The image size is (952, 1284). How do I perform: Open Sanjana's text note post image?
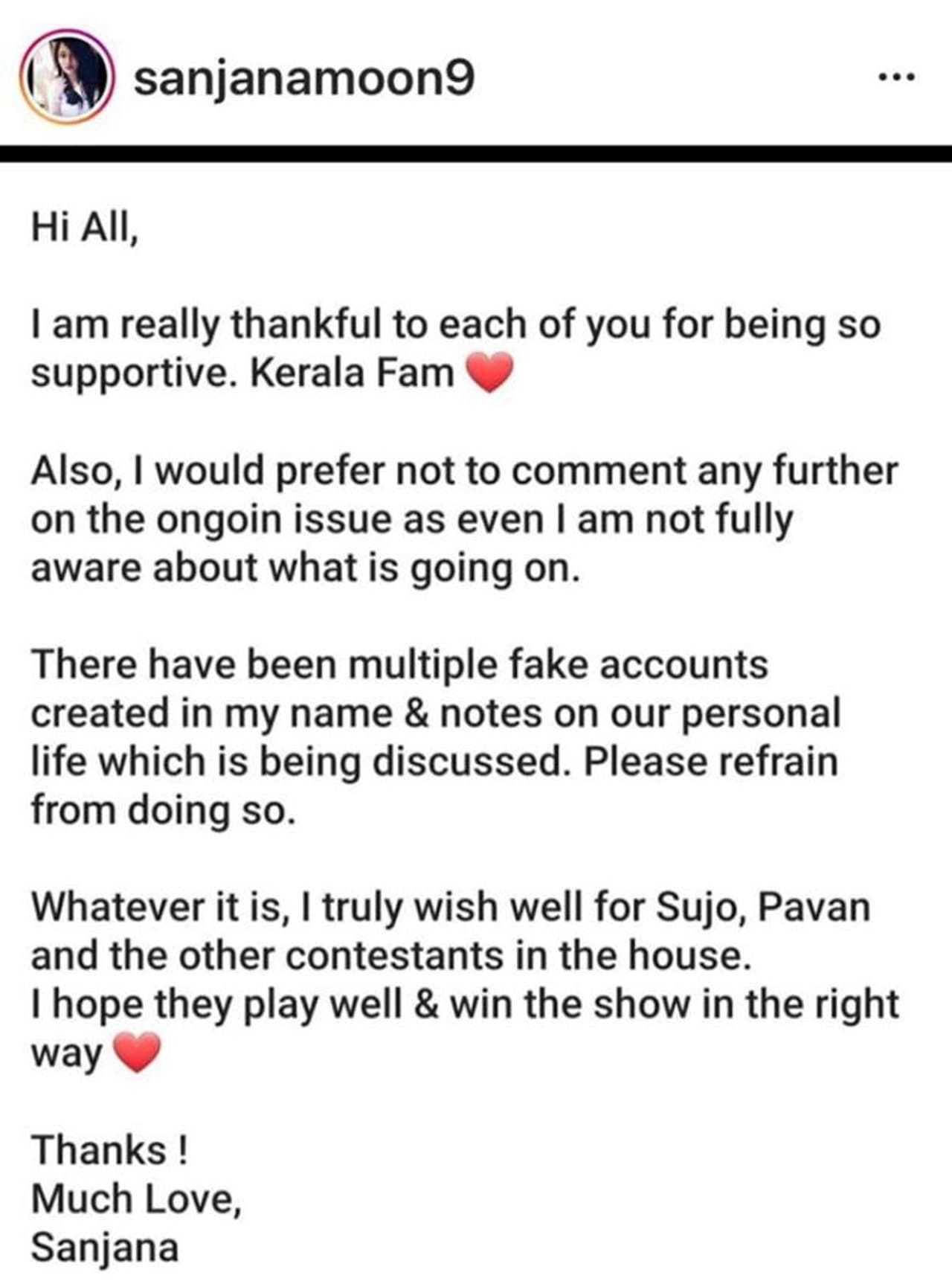[476, 714]
